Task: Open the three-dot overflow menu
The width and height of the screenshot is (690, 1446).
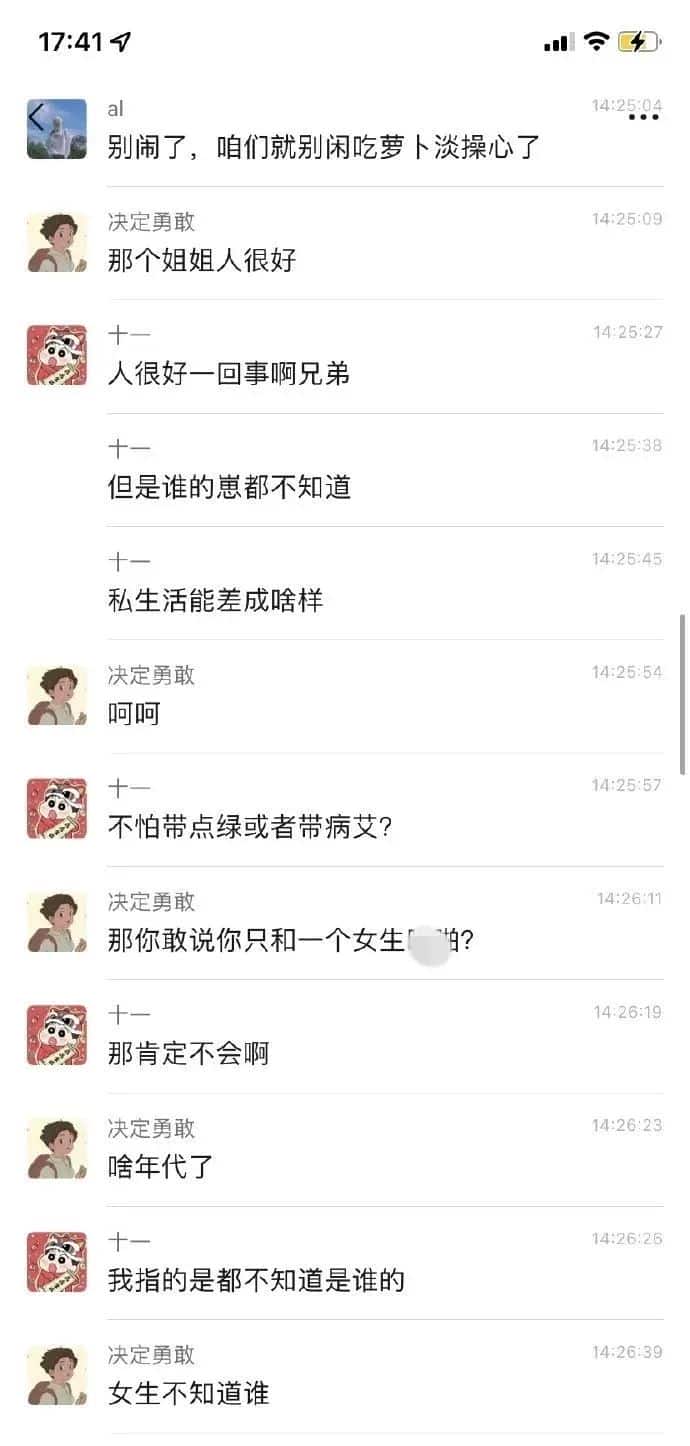Action: pyautogui.click(x=643, y=118)
